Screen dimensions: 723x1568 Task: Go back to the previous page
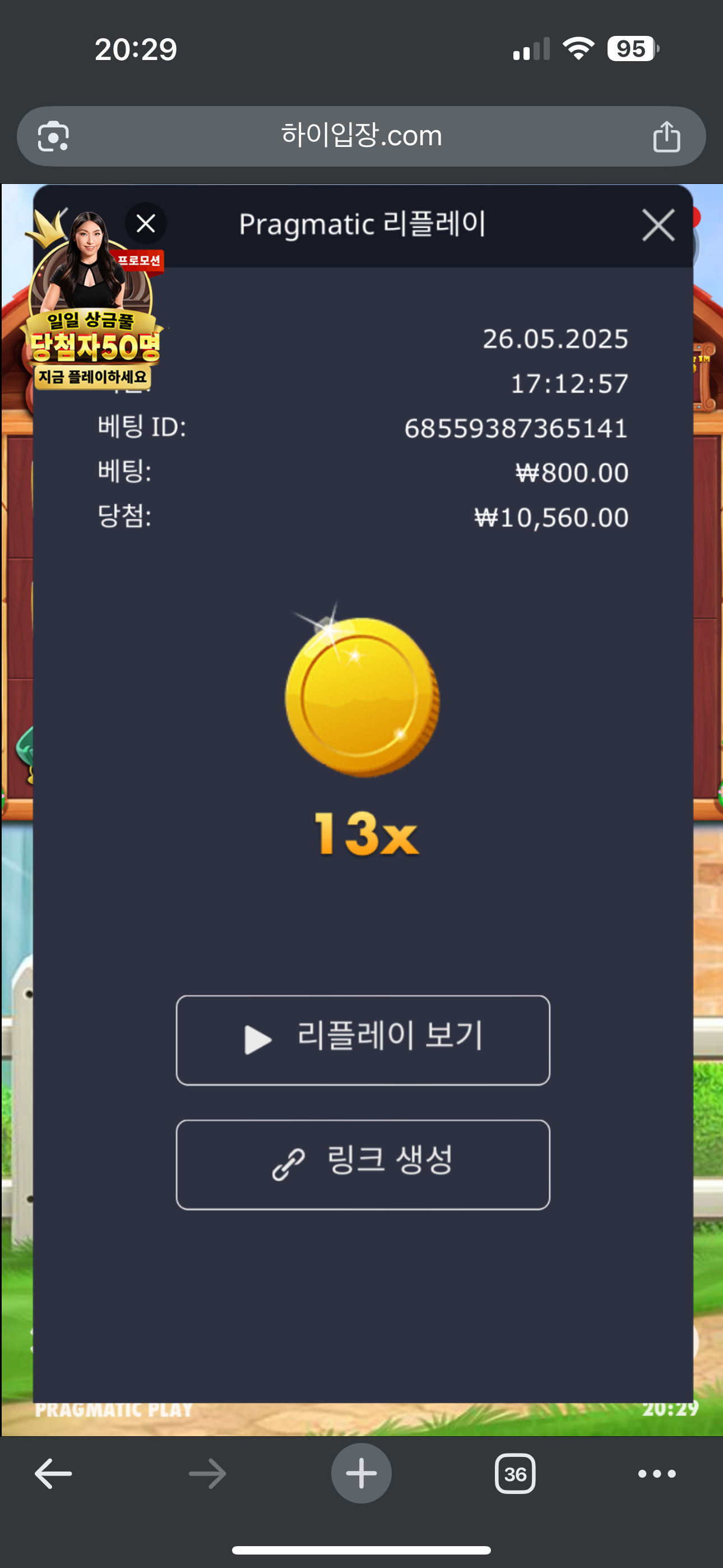[53, 1474]
